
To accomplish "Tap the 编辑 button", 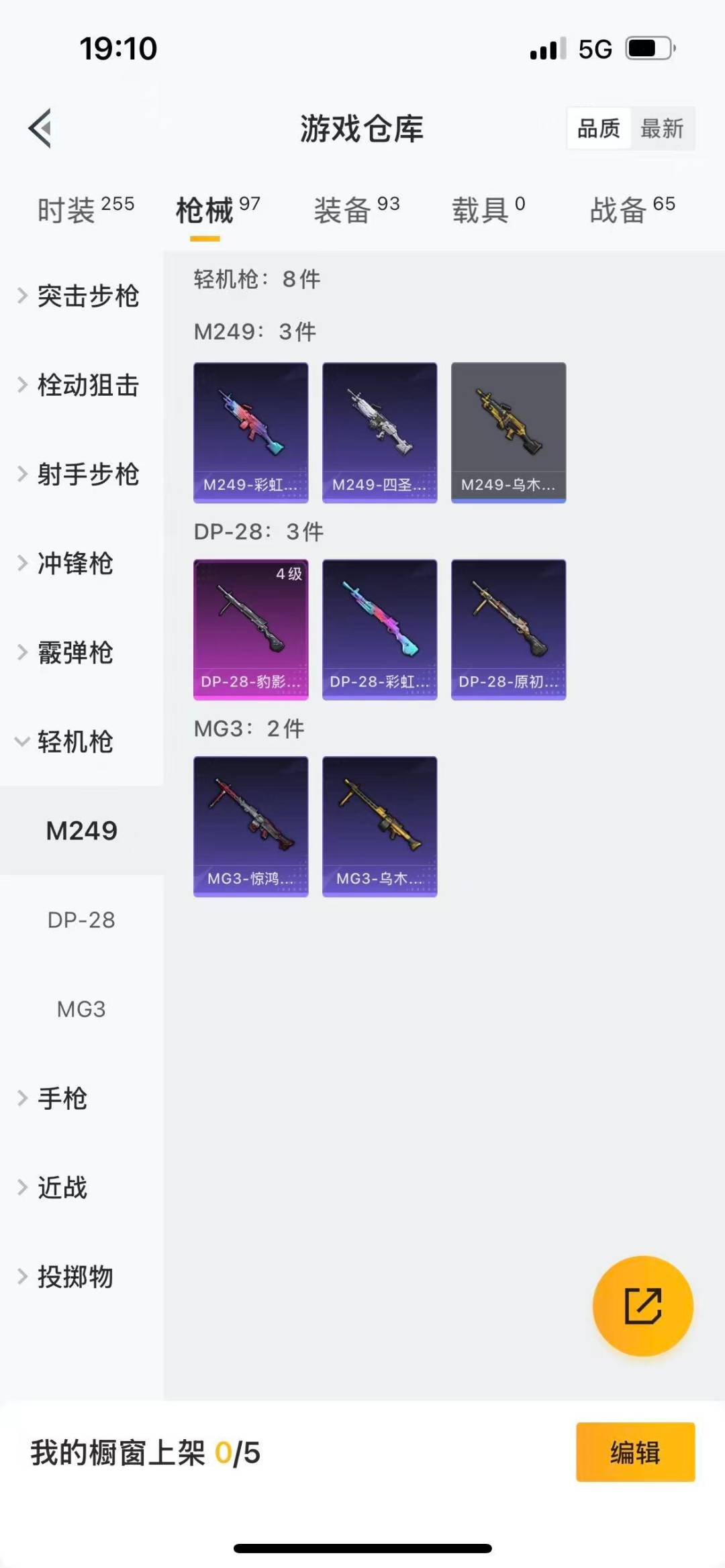I will point(634,1453).
